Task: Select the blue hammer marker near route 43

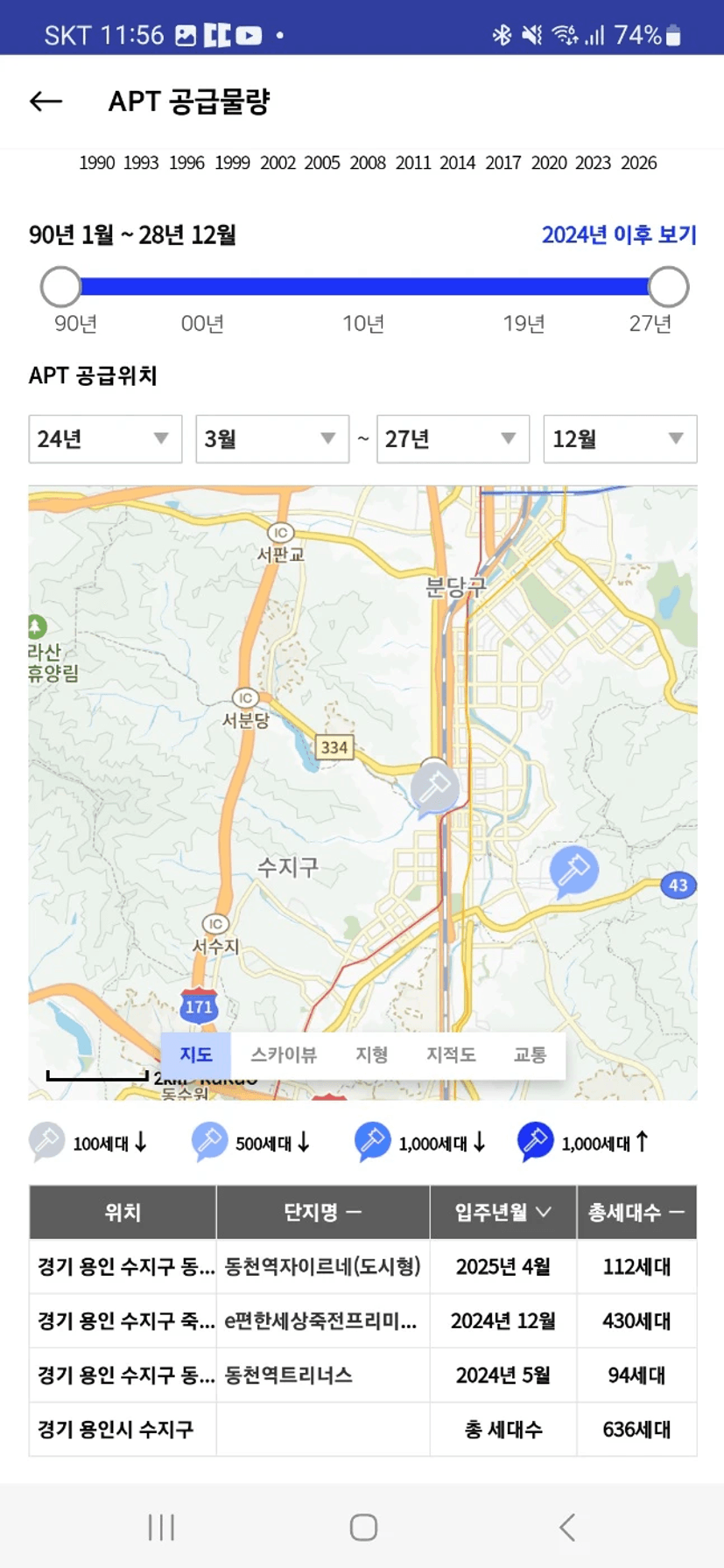Action: [573, 871]
